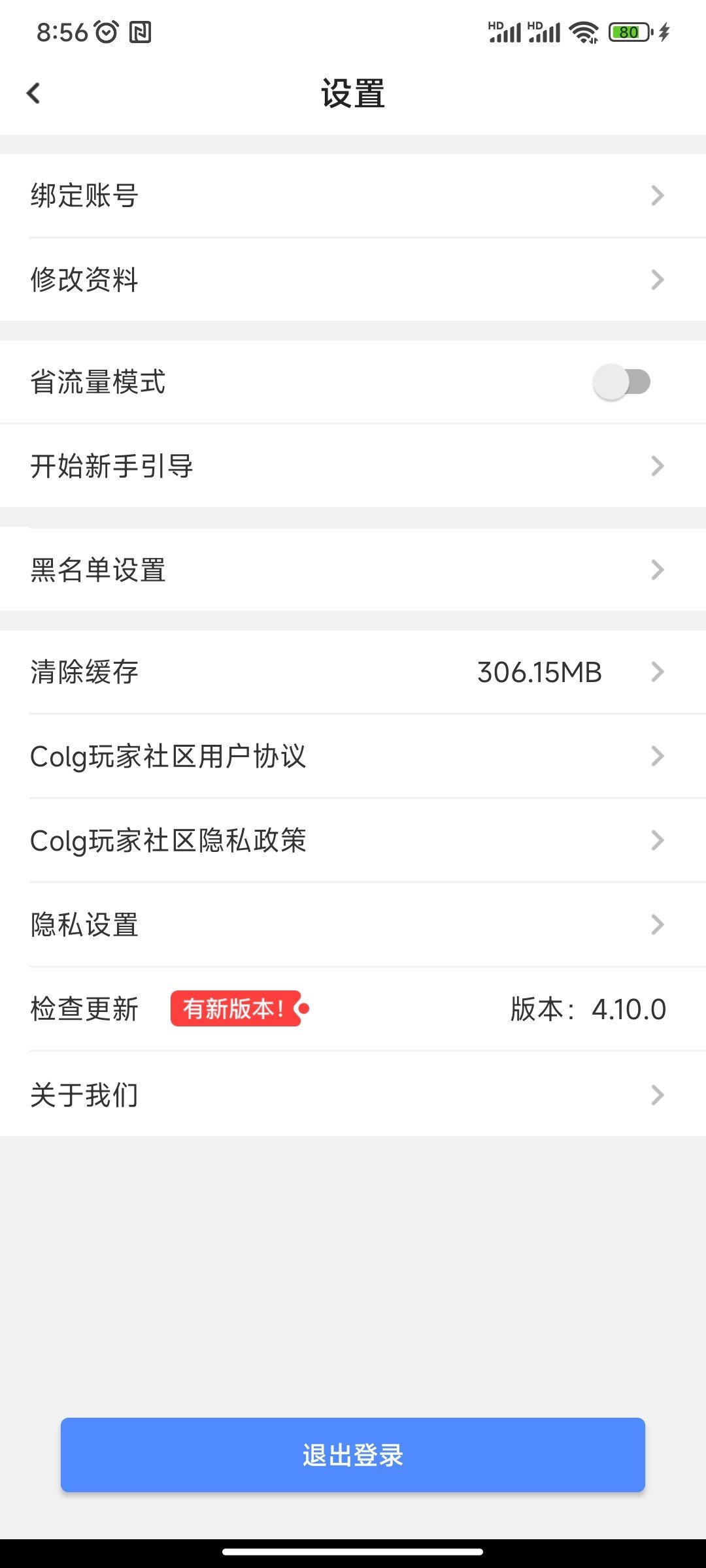View the Colg玩家社区隐私政策
This screenshot has height=1568, width=706.
click(x=353, y=840)
